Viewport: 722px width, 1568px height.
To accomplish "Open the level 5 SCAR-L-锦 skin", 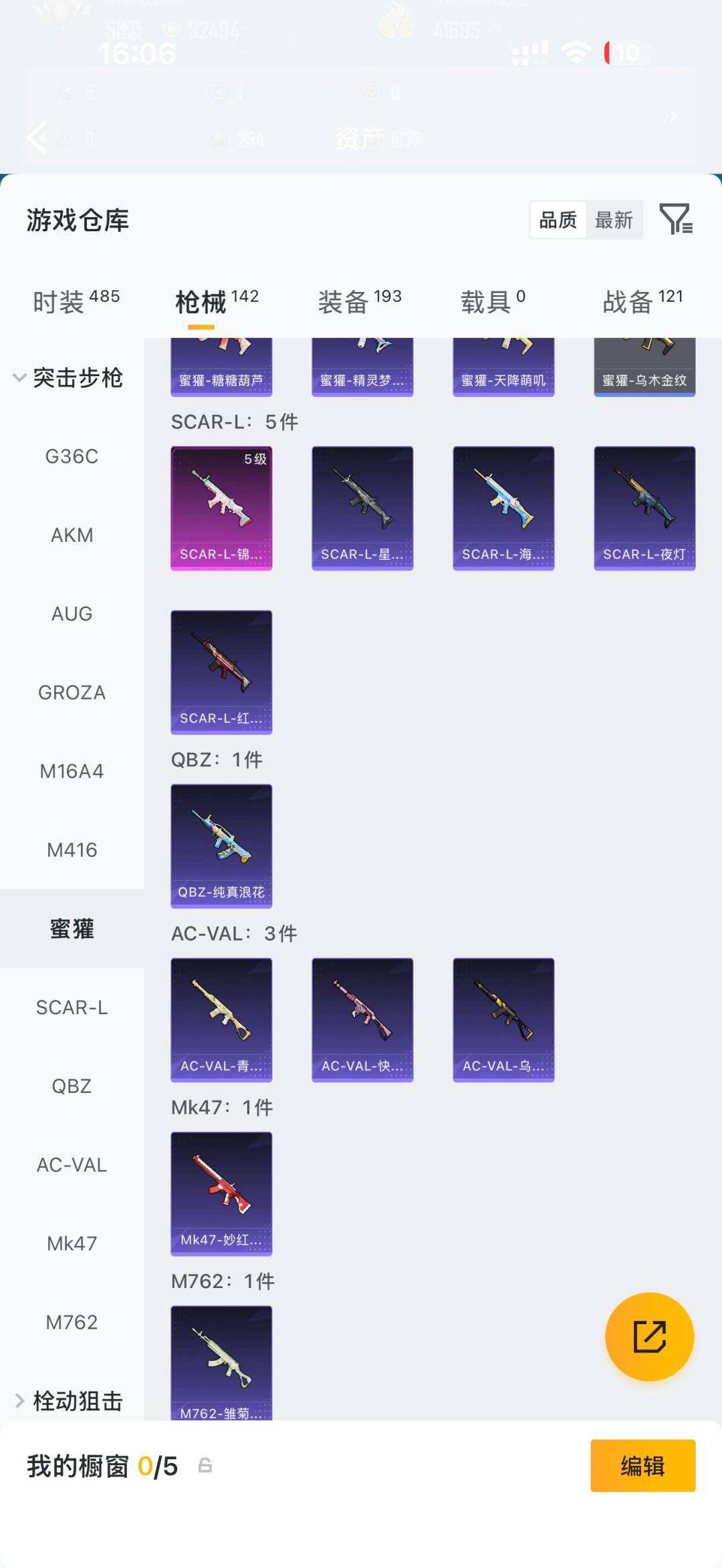I will pyautogui.click(x=221, y=508).
